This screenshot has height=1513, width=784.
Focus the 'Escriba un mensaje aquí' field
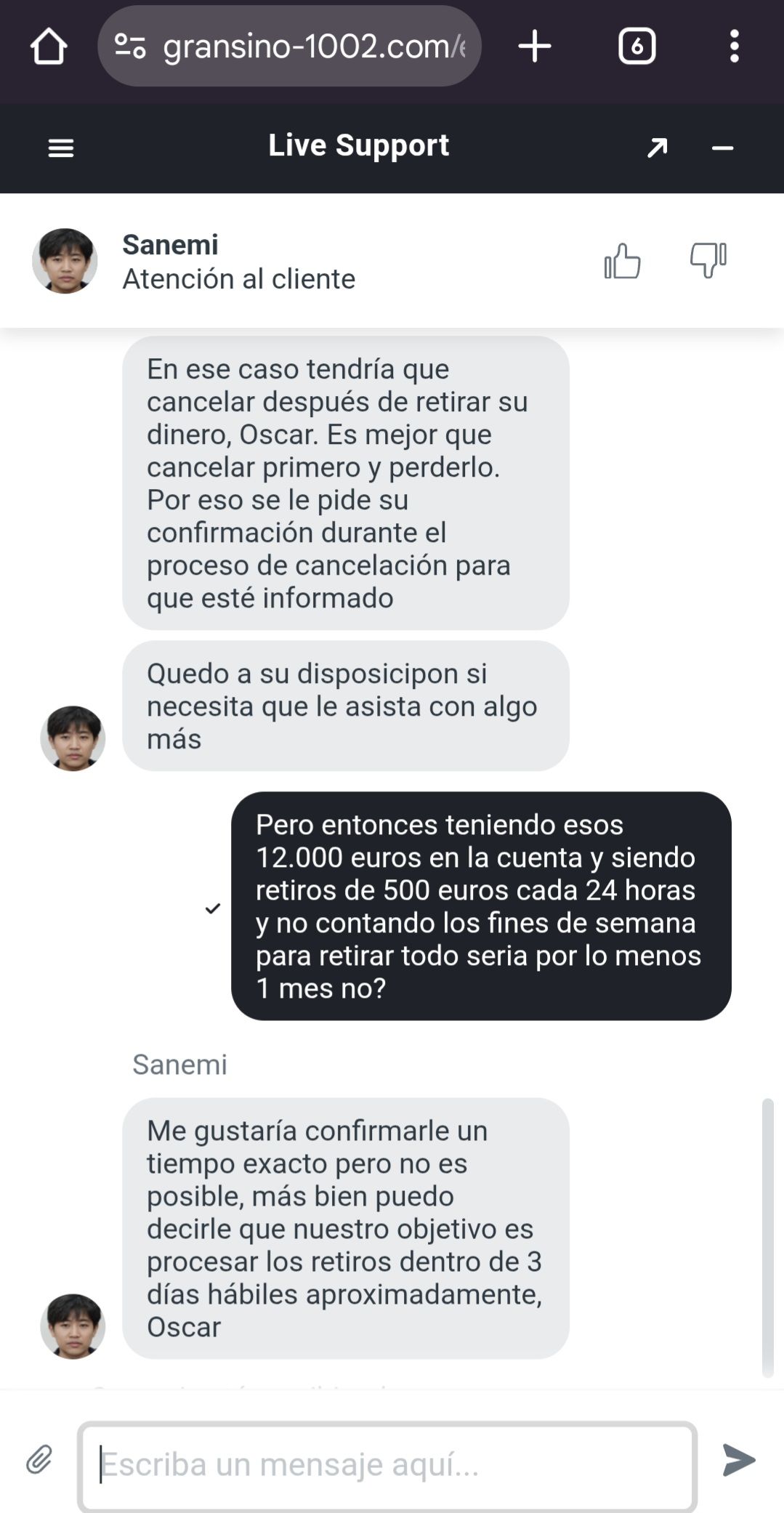[387, 1465]
